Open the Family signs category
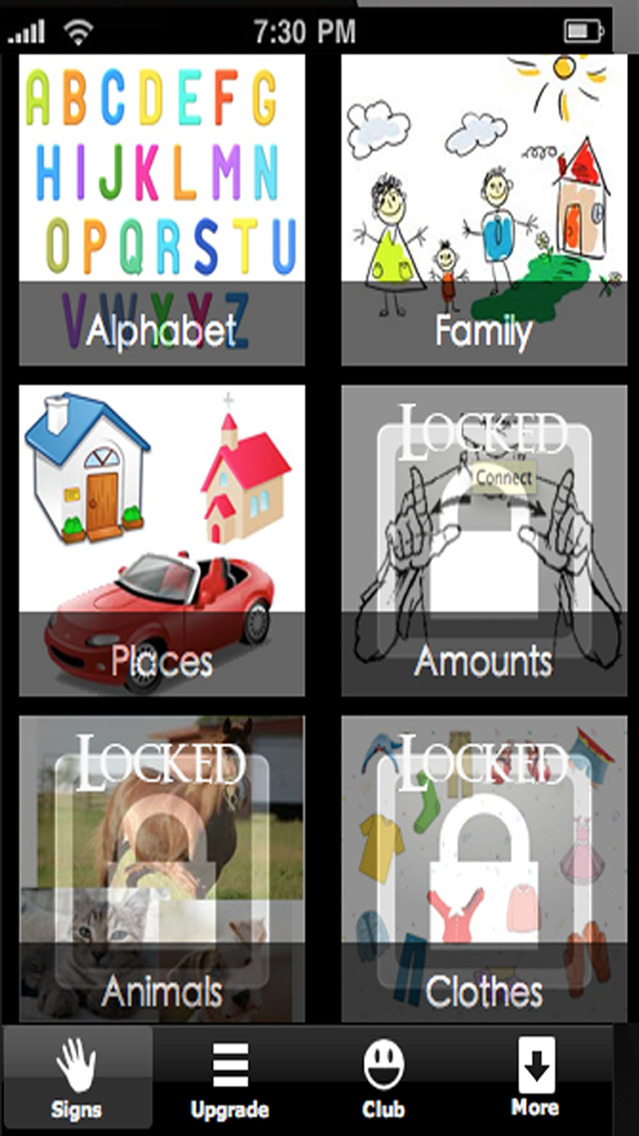 pos(483,210)
